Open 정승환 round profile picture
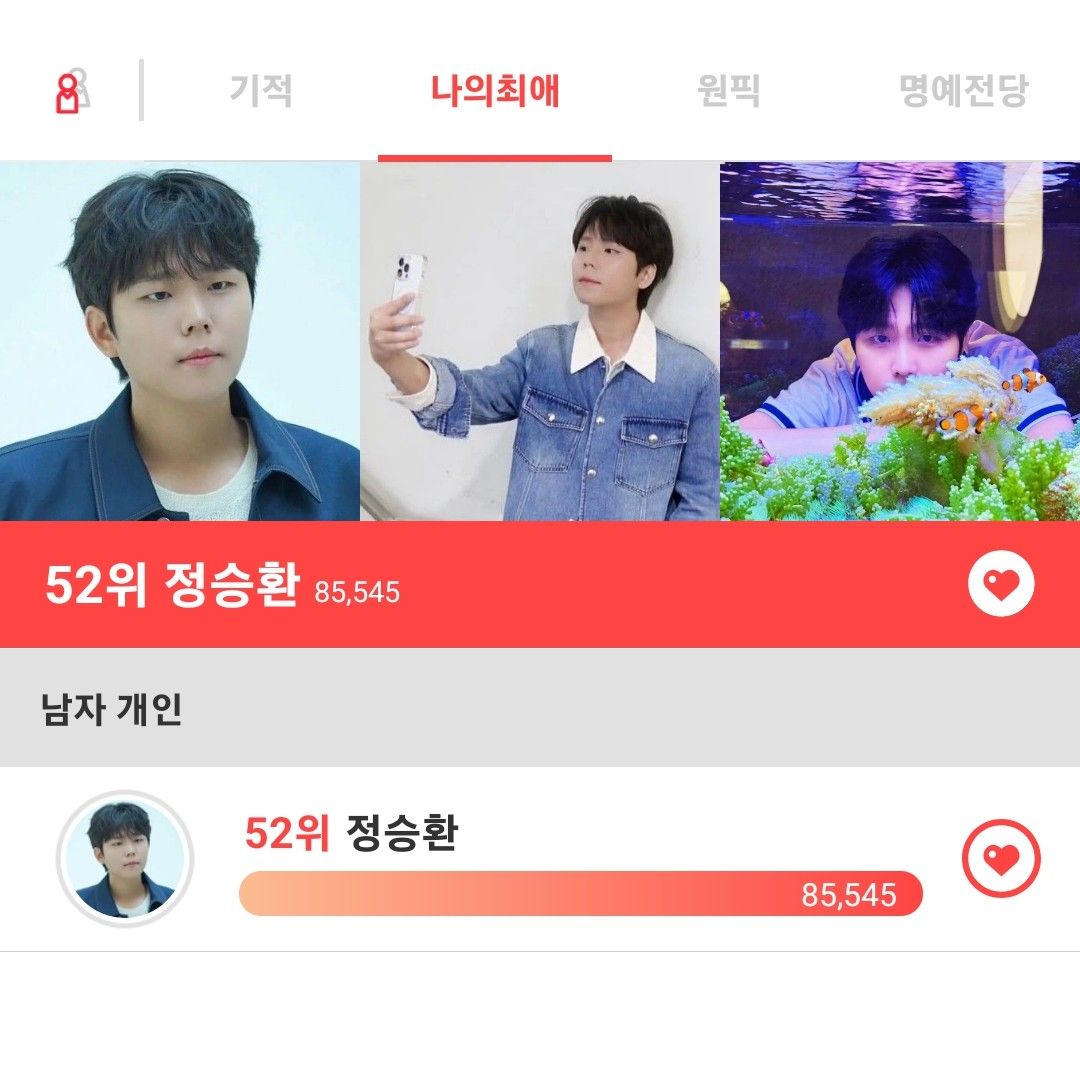The image size is (1080, 1080). coord(125,858)
